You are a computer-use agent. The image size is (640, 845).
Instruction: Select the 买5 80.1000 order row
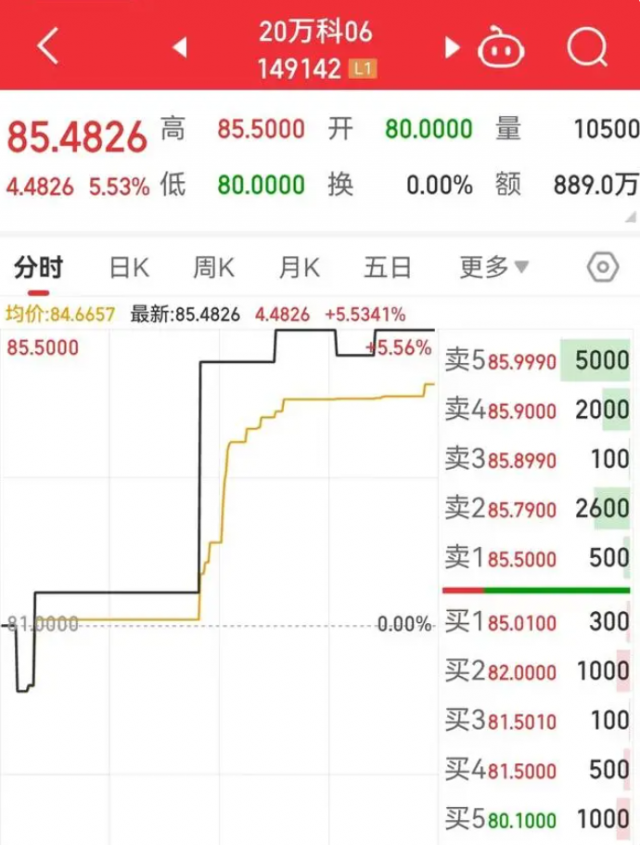(537, 819)
